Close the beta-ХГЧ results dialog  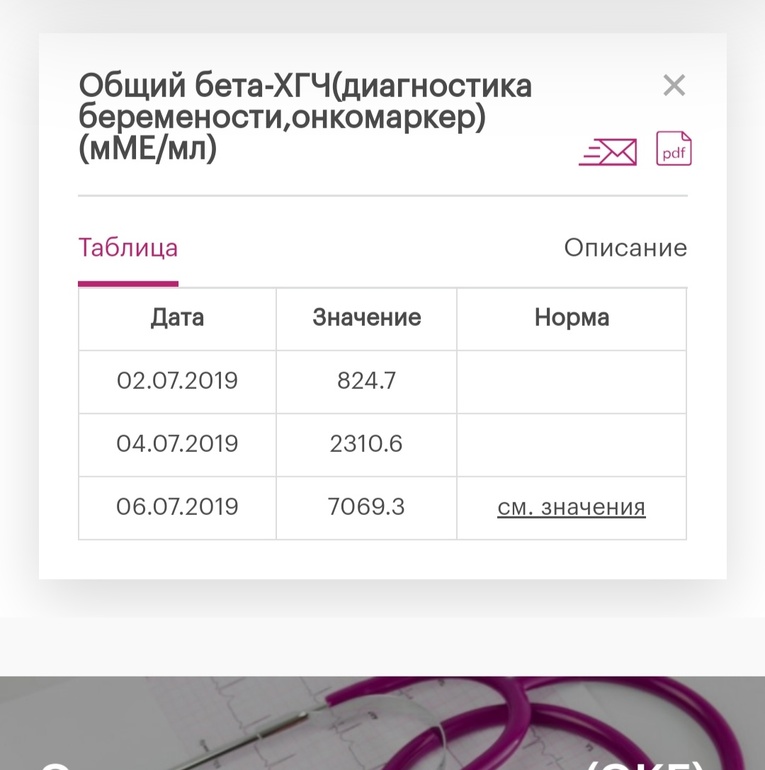click(674, 86)
